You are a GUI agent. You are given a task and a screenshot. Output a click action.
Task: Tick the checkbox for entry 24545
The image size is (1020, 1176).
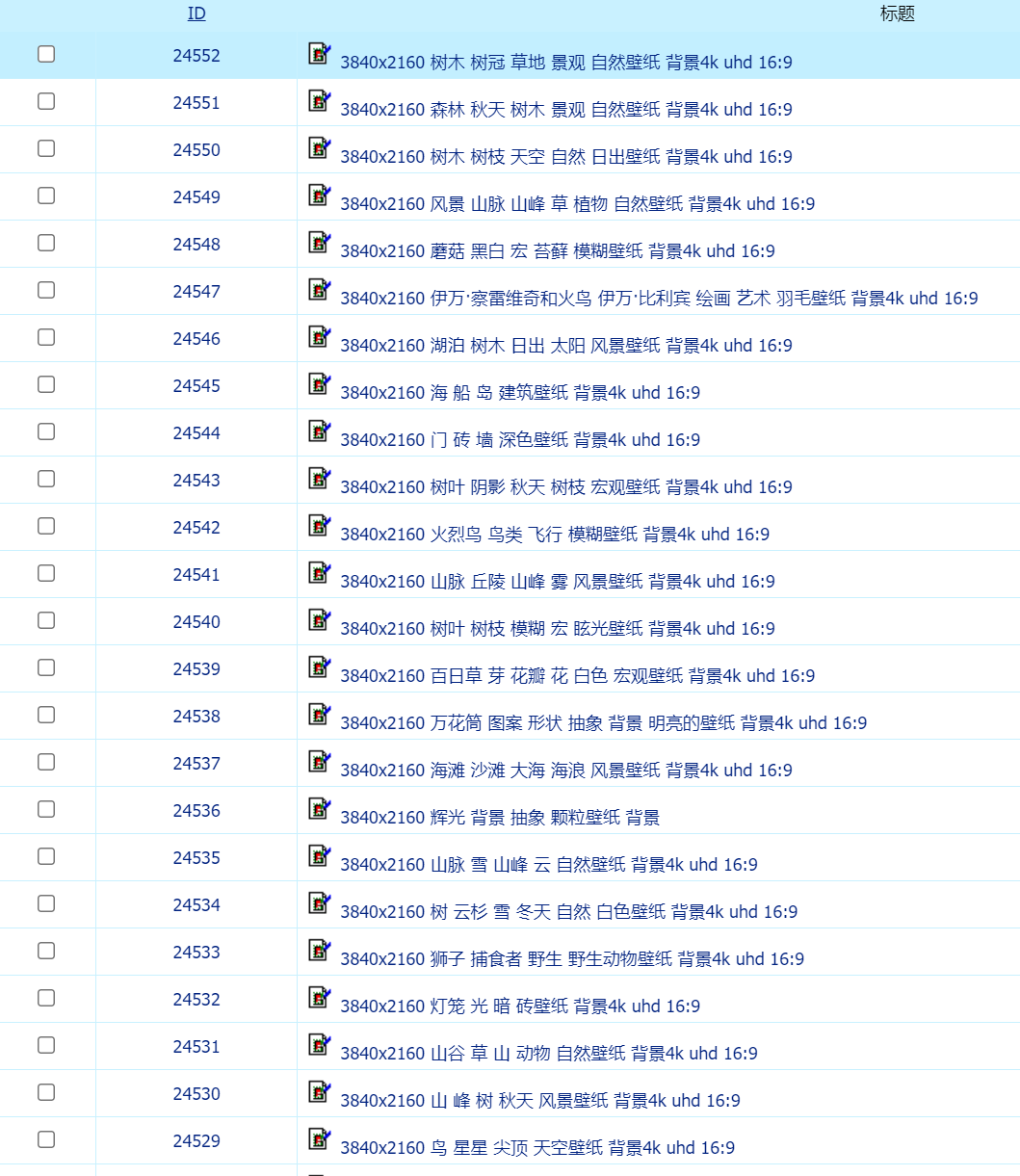click(x=46, y=384)
